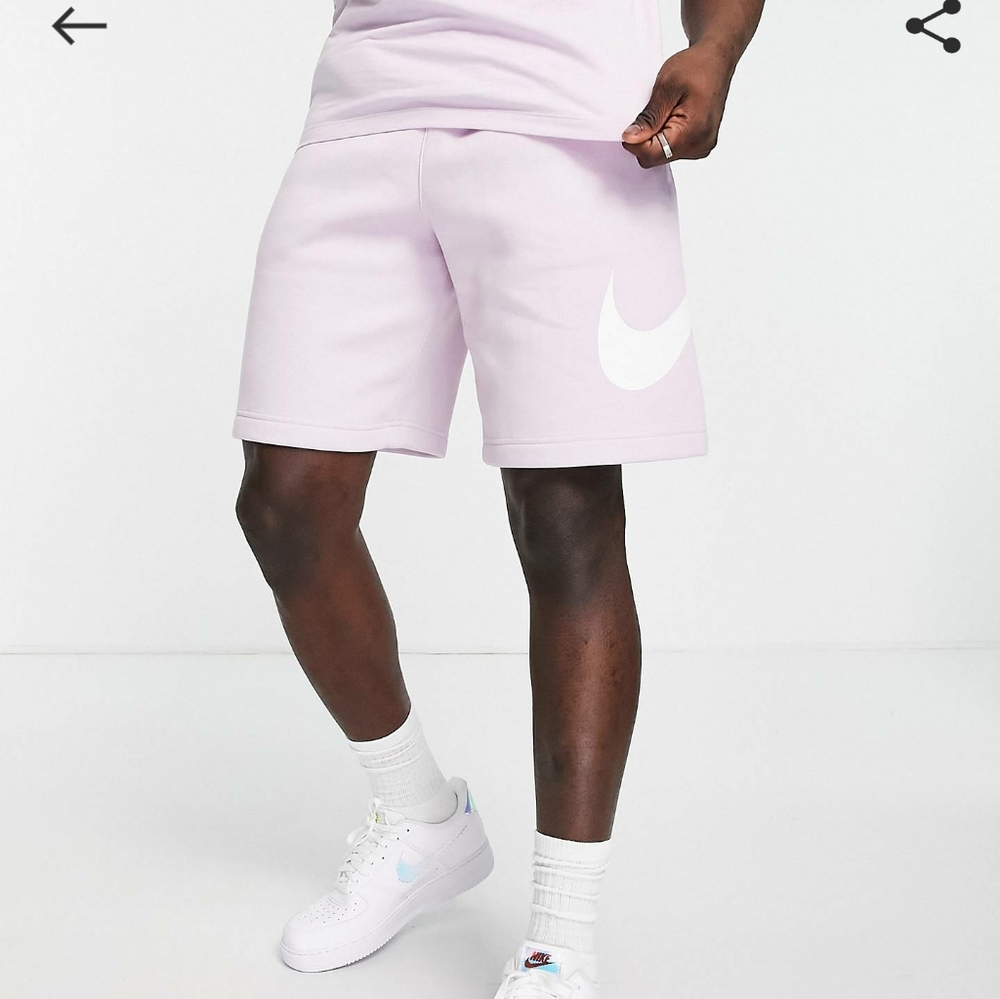
Task: Share this product
Action: 933,26
